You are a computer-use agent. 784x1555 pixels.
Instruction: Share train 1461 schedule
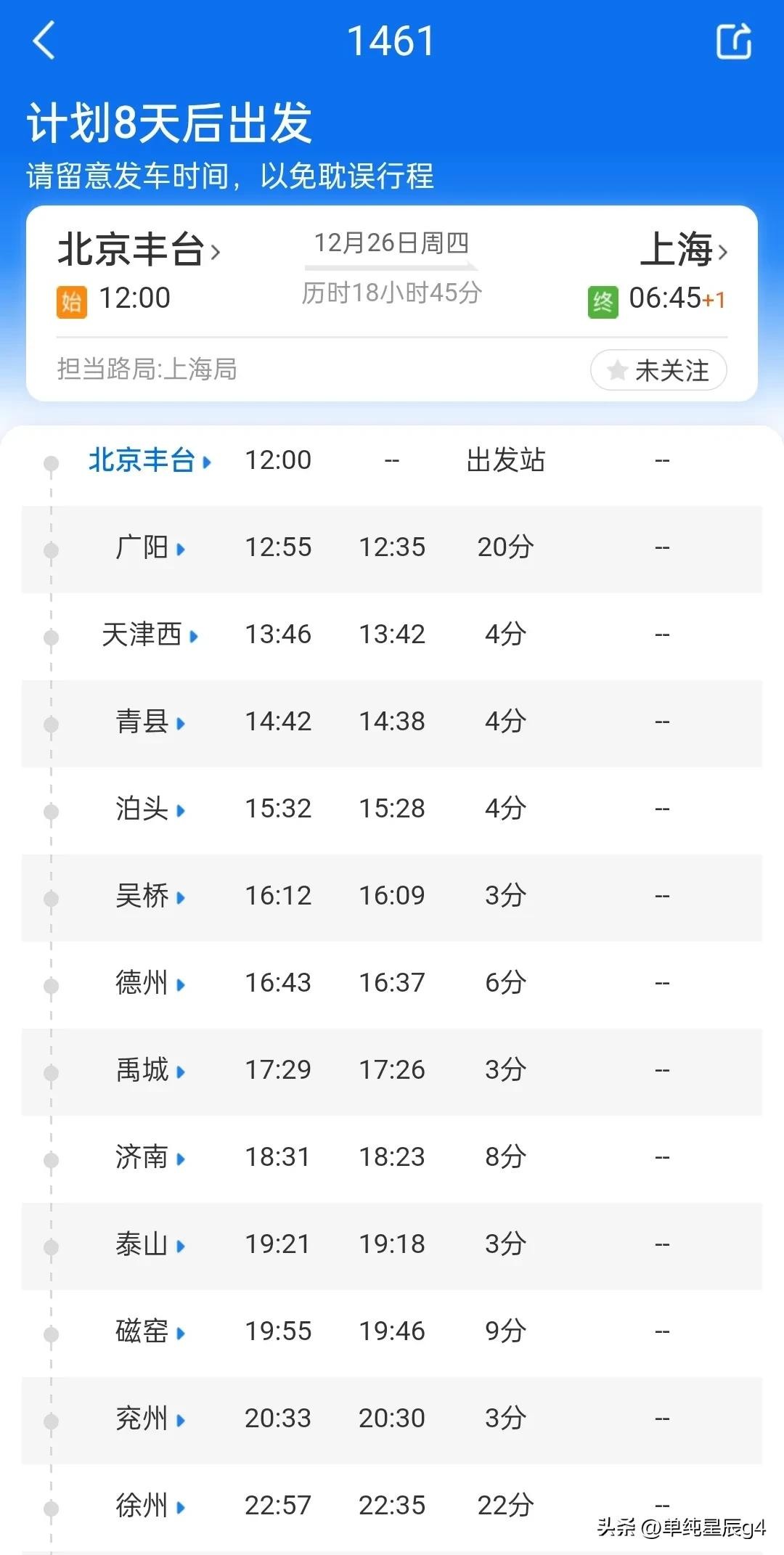(x=733, y=41)
